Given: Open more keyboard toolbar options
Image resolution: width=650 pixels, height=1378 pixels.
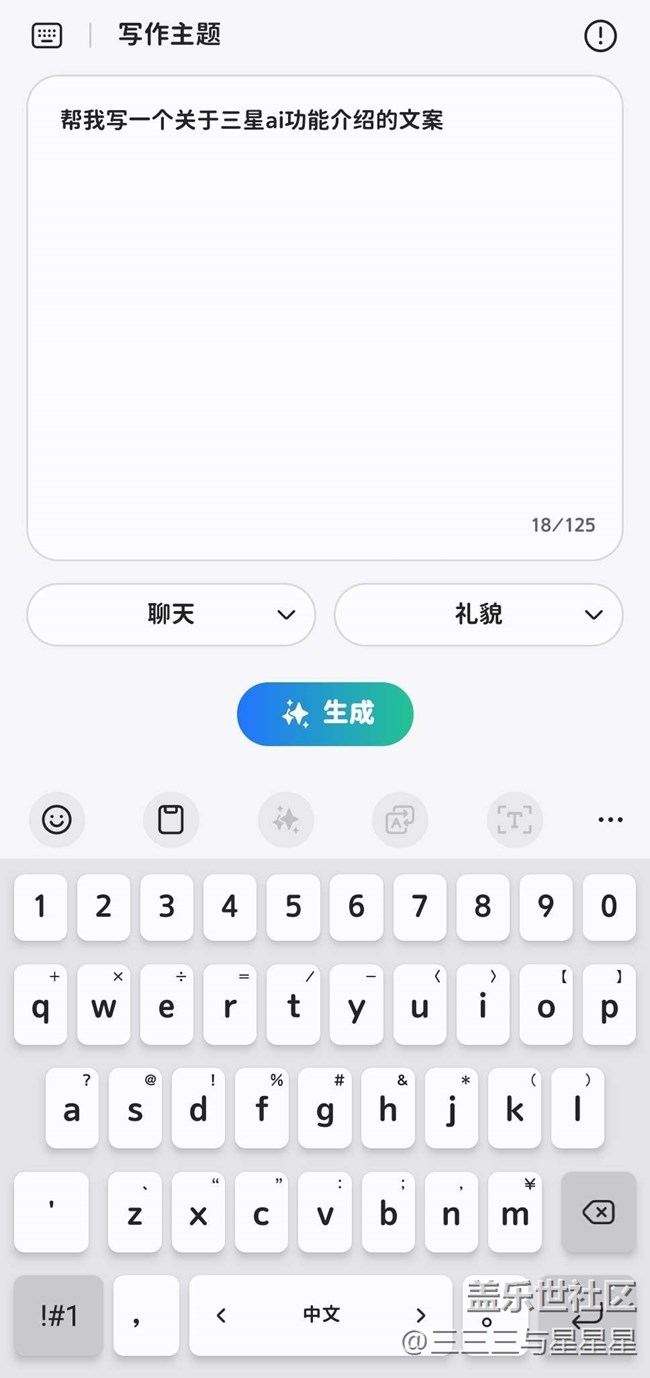Looking at the screenshot, I should pos(610,820).
